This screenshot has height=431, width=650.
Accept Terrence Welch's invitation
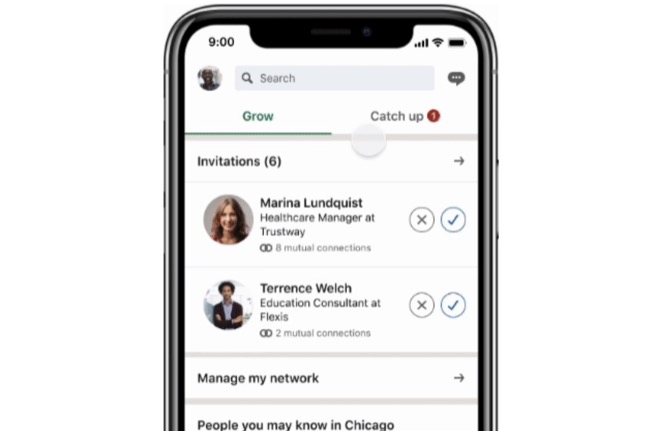point(454,305)
